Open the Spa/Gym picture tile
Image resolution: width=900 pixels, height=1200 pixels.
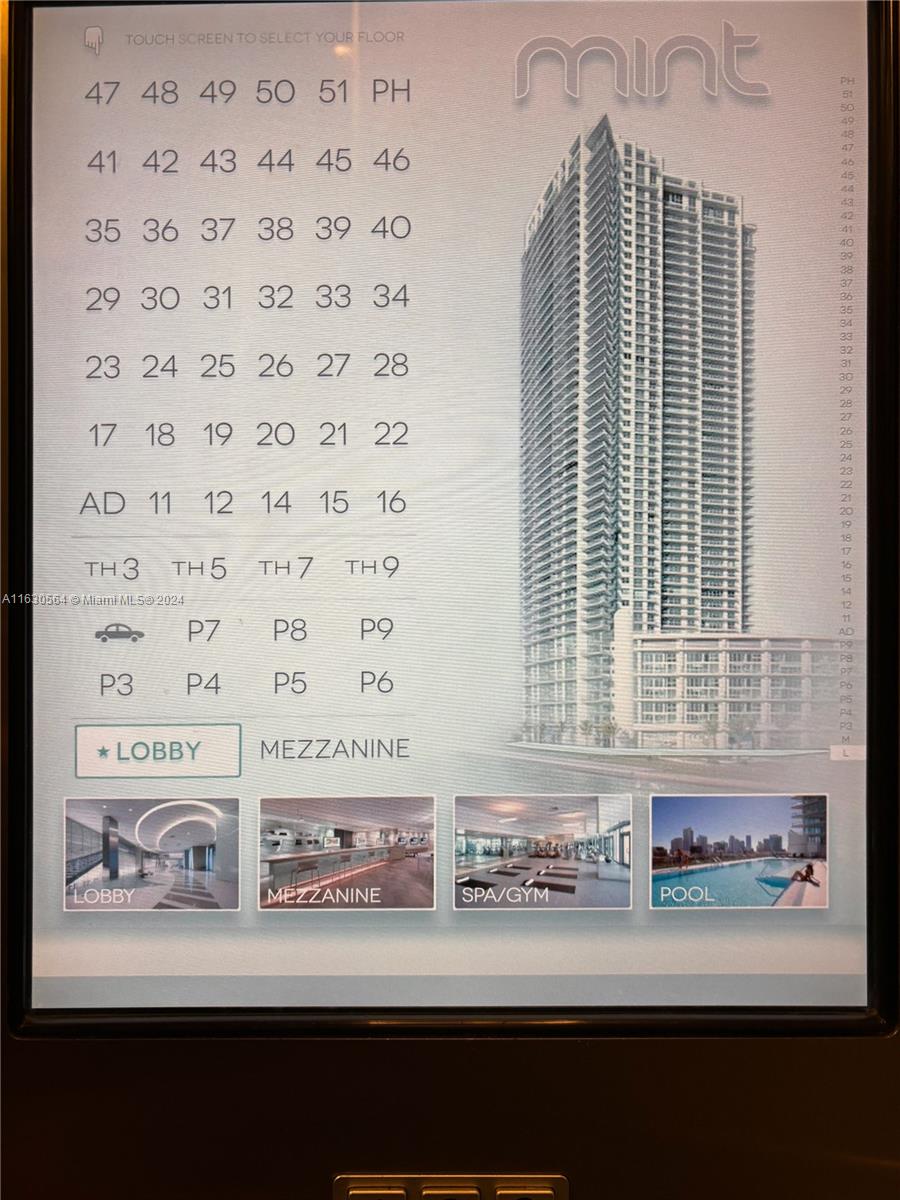(x=542, y=852)
